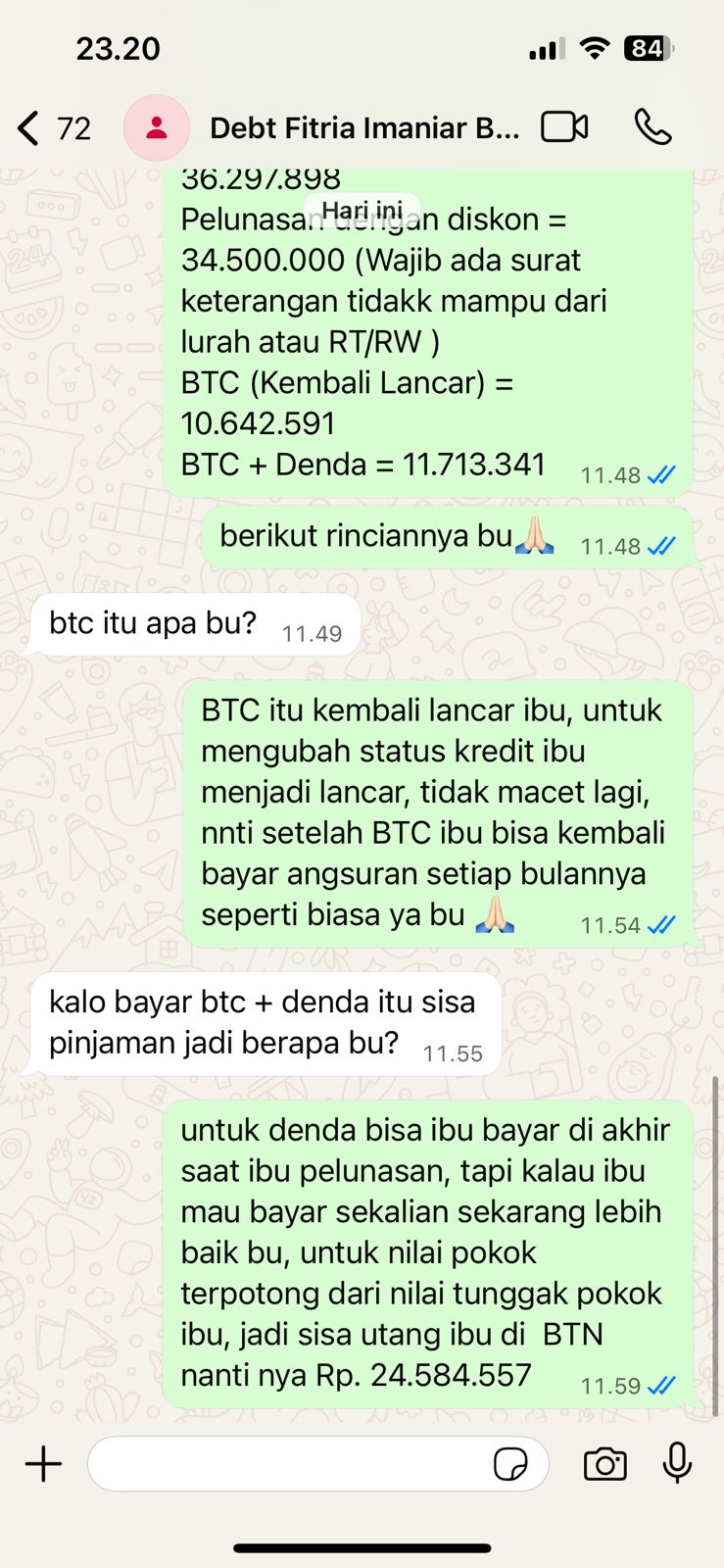Start a video call

(564, 127)
